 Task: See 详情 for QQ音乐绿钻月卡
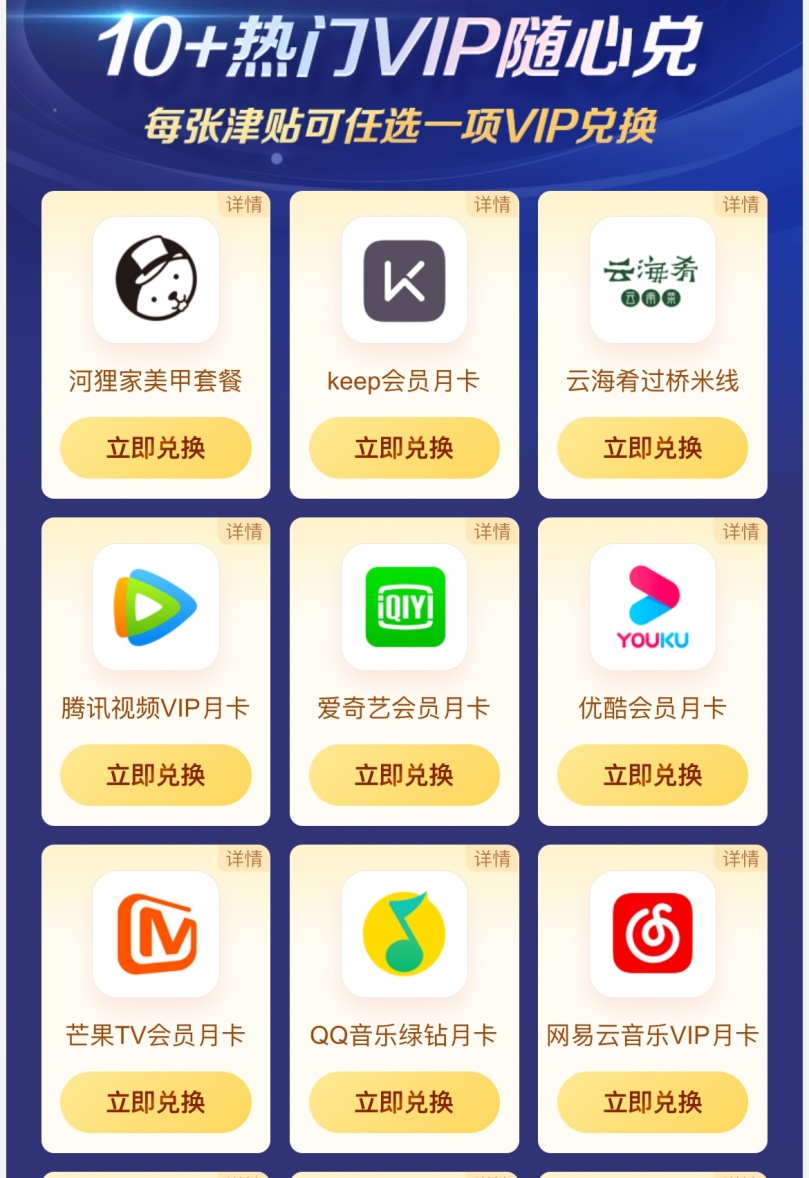(x=492, y=859)
